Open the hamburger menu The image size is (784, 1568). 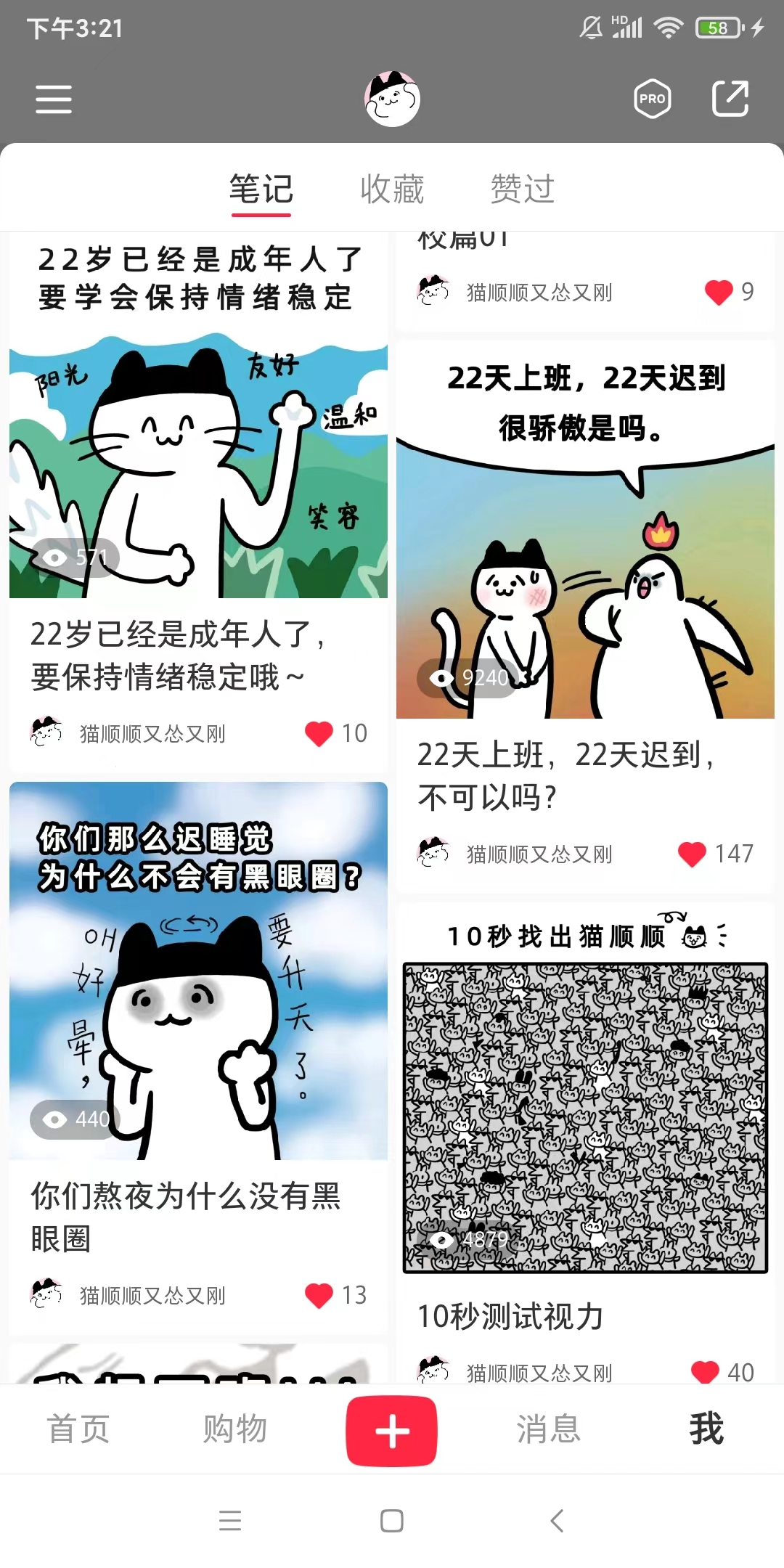54,99
